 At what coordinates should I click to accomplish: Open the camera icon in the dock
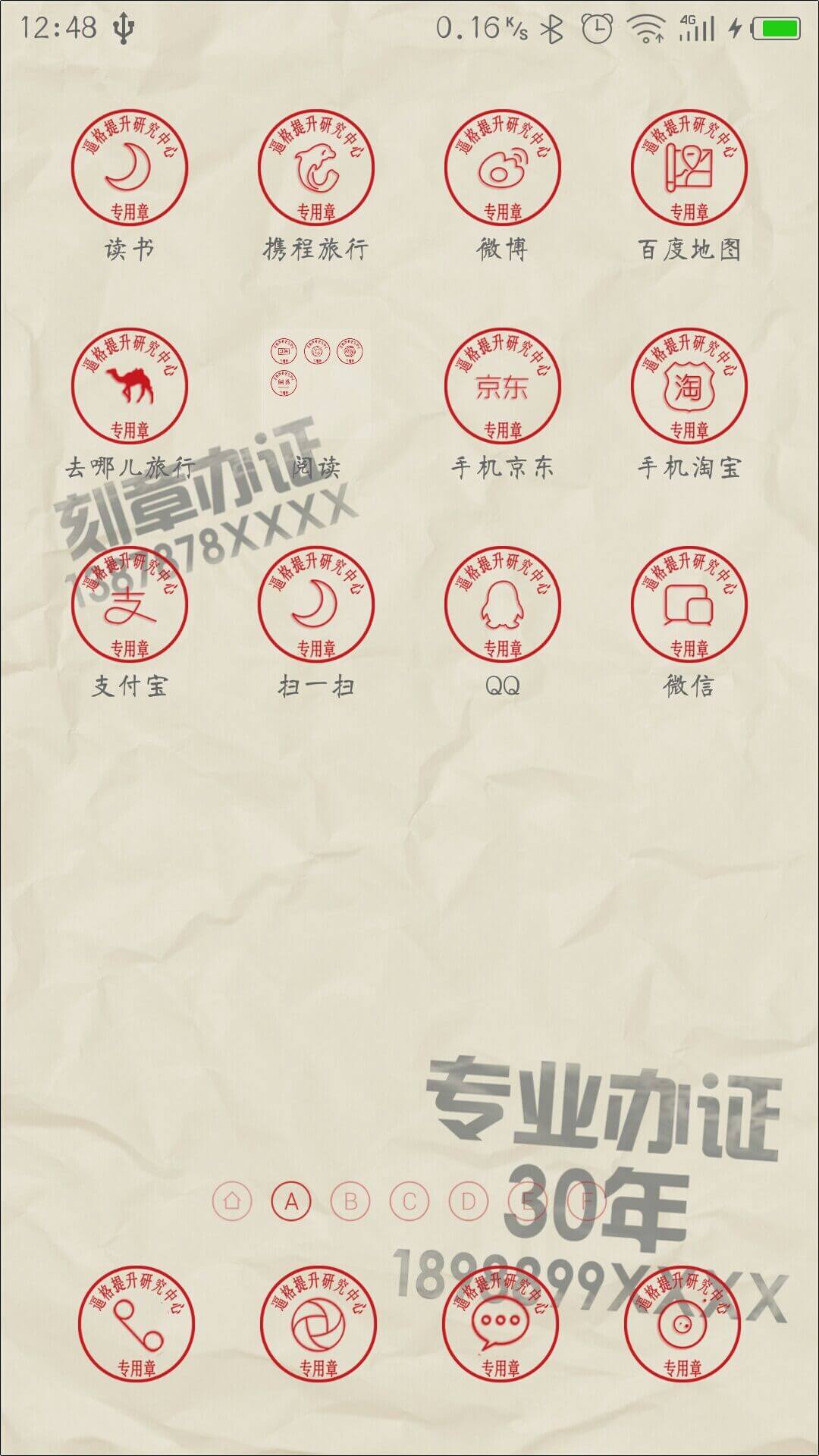[x=682, y=1324]
